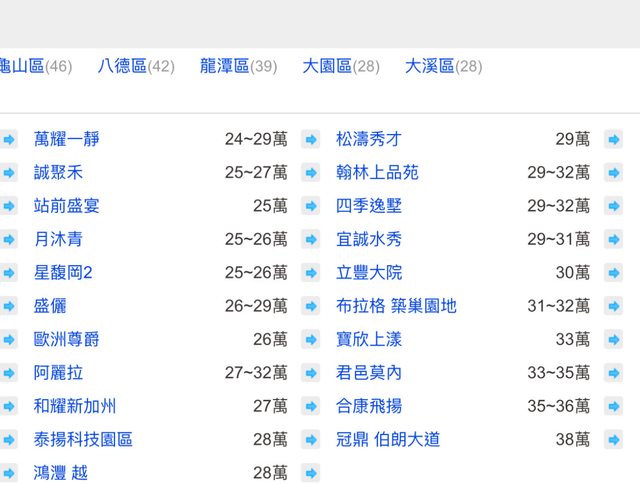Open the 月沐青 listing
The image size is (640, 484).
click(x=58, y=239)
